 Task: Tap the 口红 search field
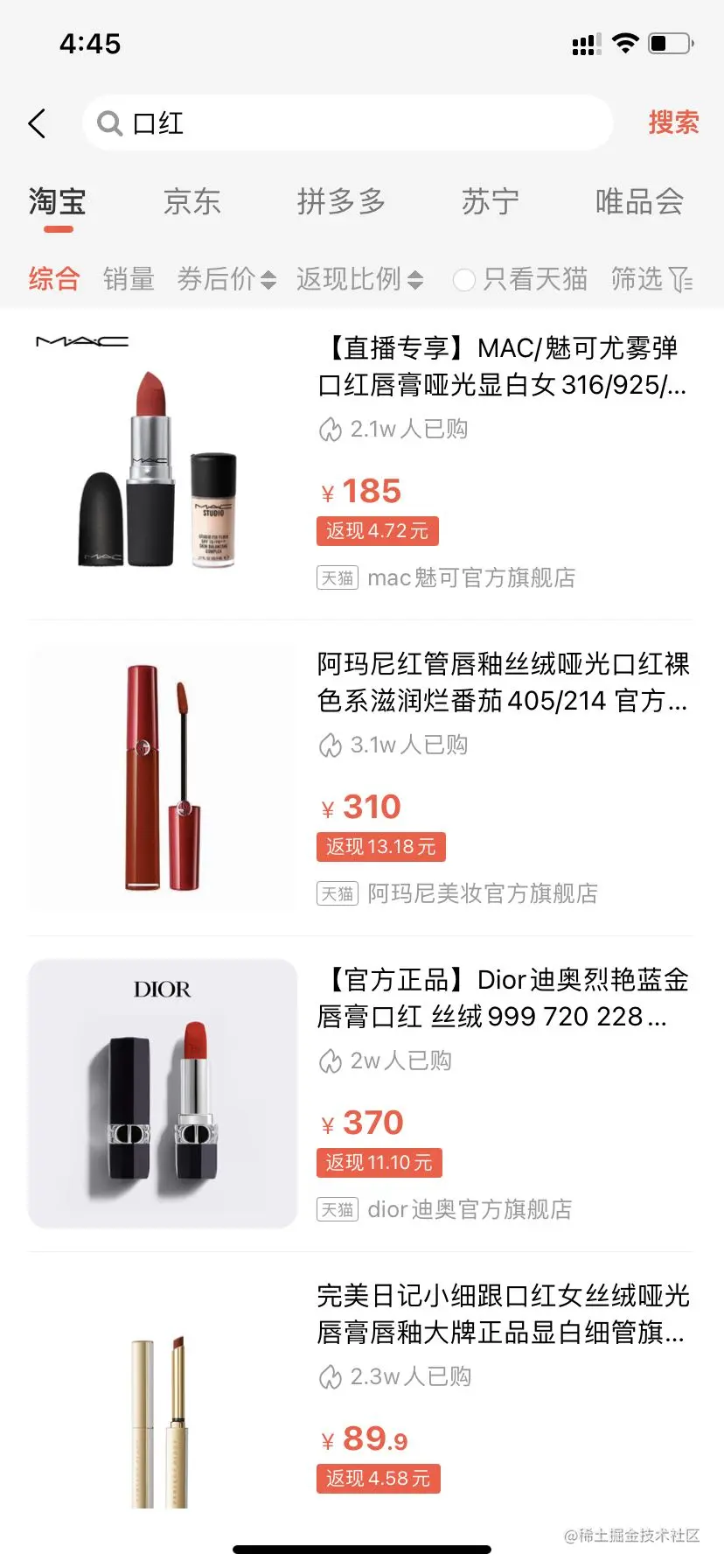[350, 123]
